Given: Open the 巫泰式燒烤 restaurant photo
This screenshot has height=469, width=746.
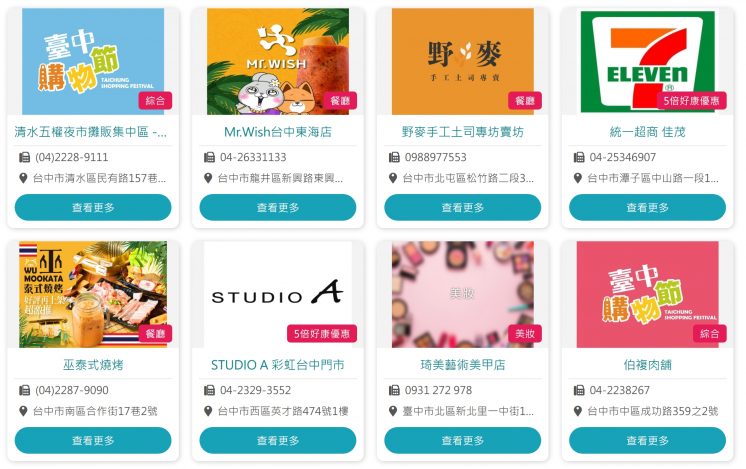Looking at the screenshot, I should [x=93, y=293].
